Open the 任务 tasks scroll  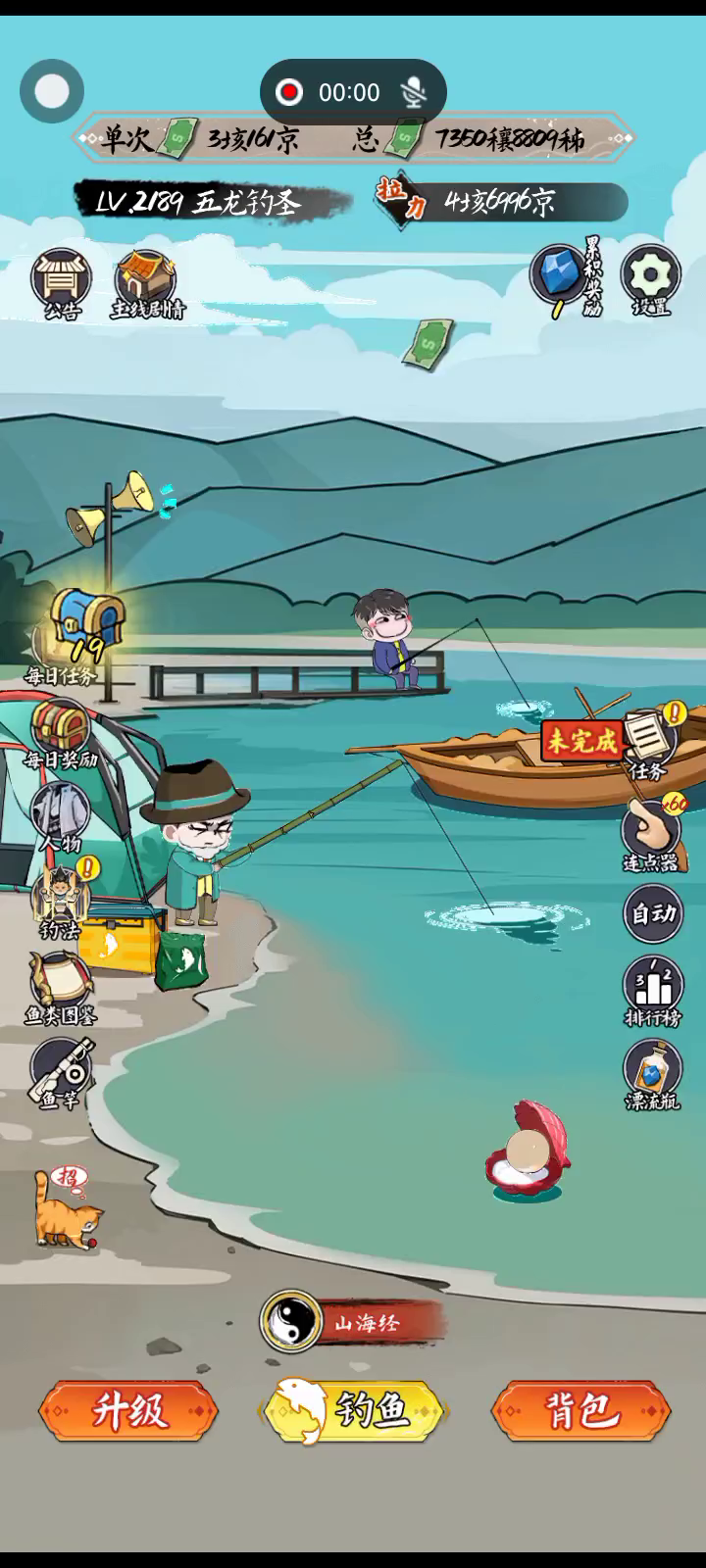651,742
